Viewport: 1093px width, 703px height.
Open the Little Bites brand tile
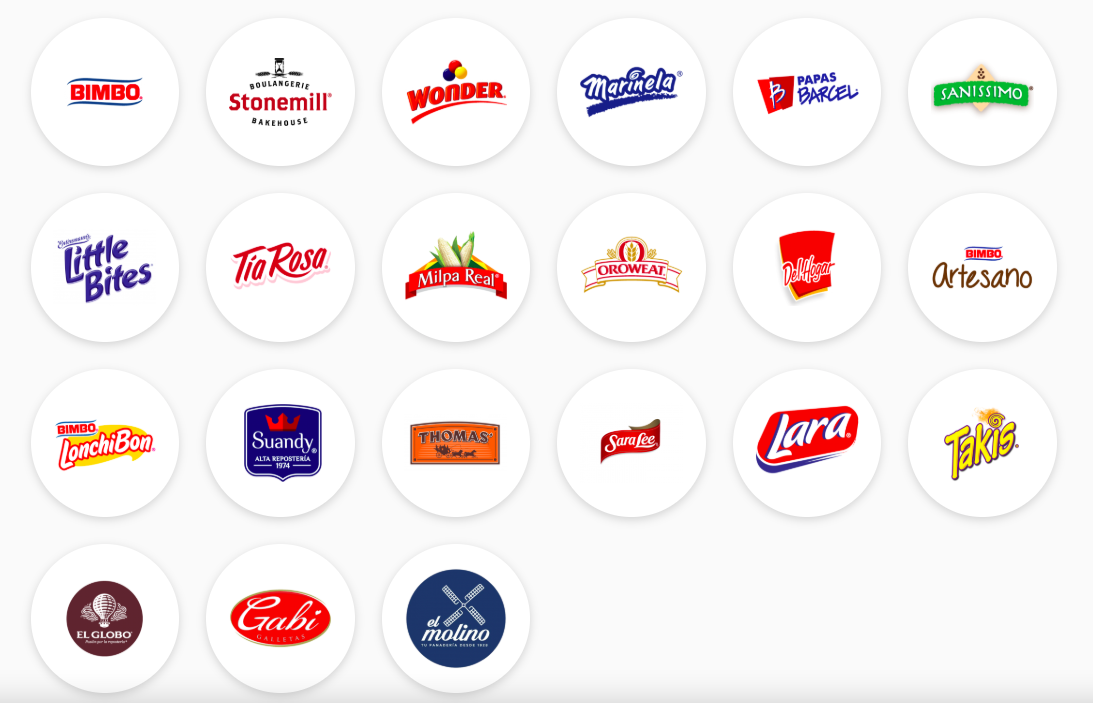(105, 267)
